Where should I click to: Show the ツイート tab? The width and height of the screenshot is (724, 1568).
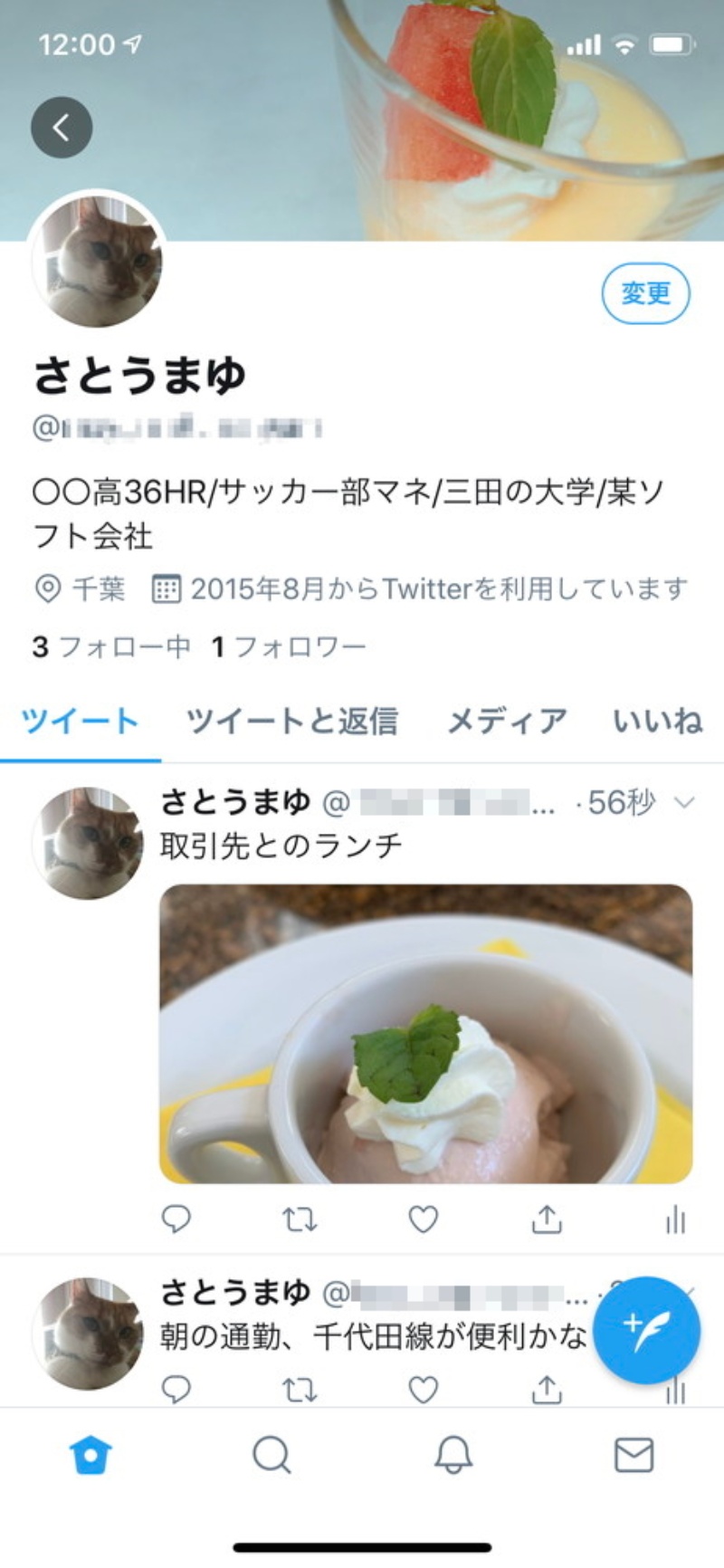point(80,722)
